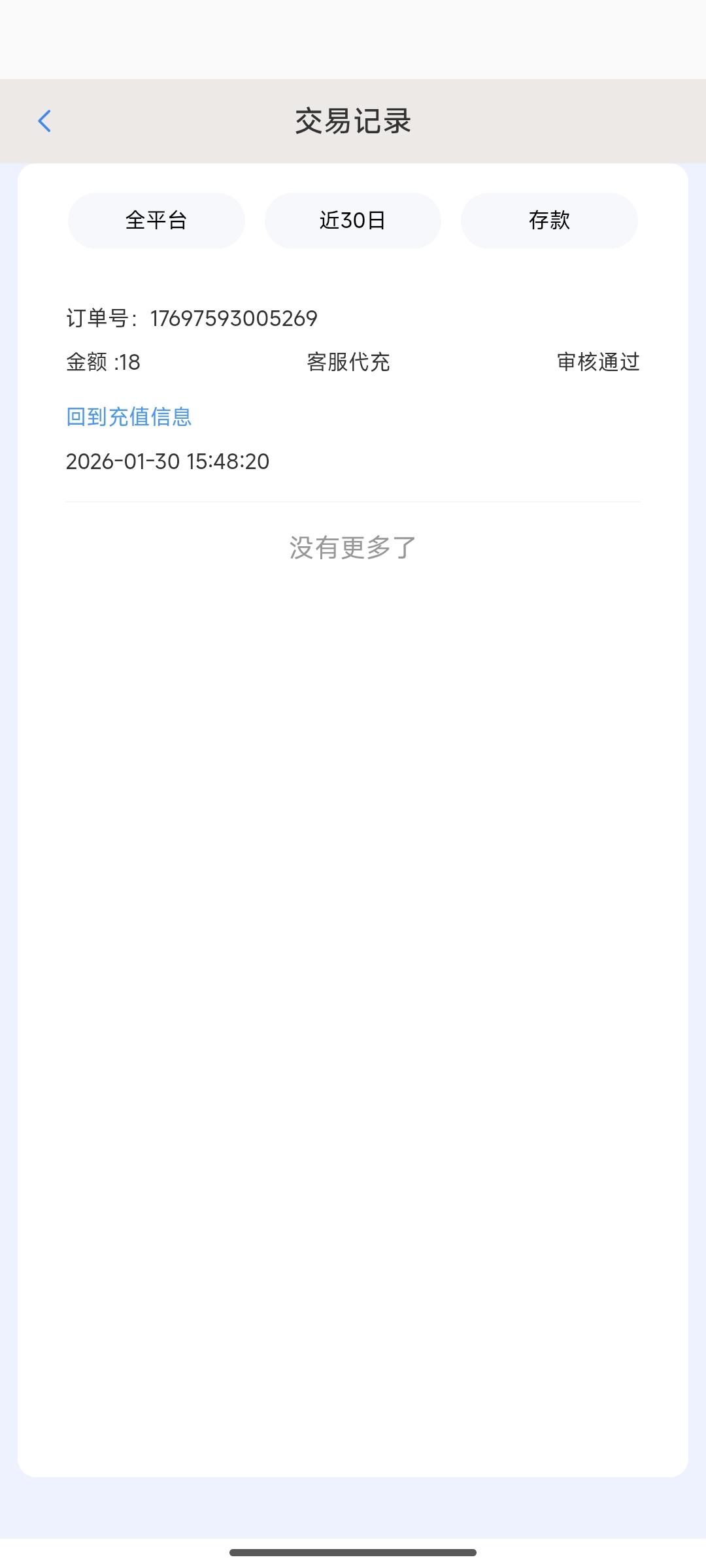Change the 近30日 date range filter
This screenshot has height=1568, width=706.
(352, 221)
